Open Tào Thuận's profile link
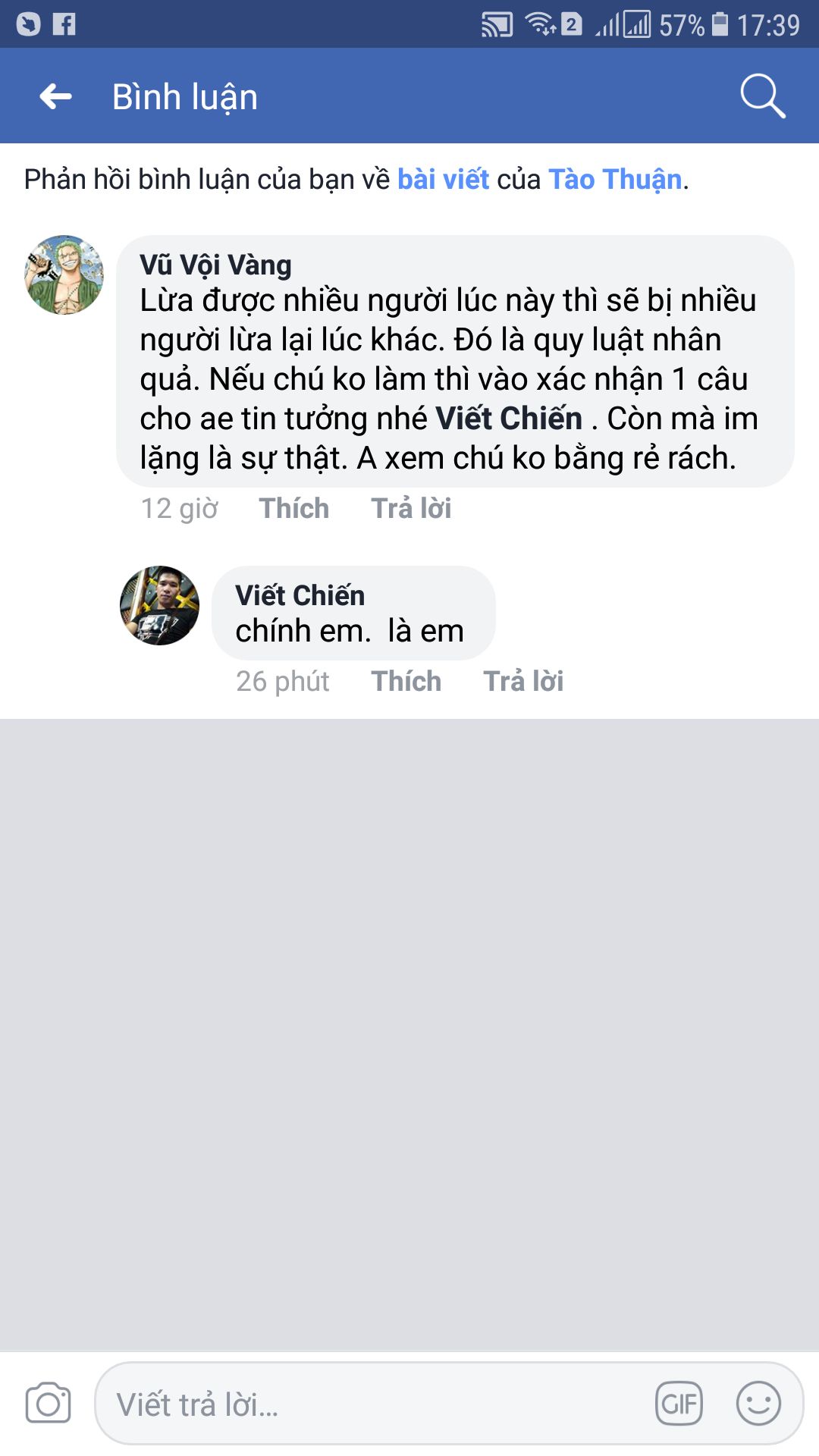The width and height of the screenshot is (819, 1456). [615, 180]
